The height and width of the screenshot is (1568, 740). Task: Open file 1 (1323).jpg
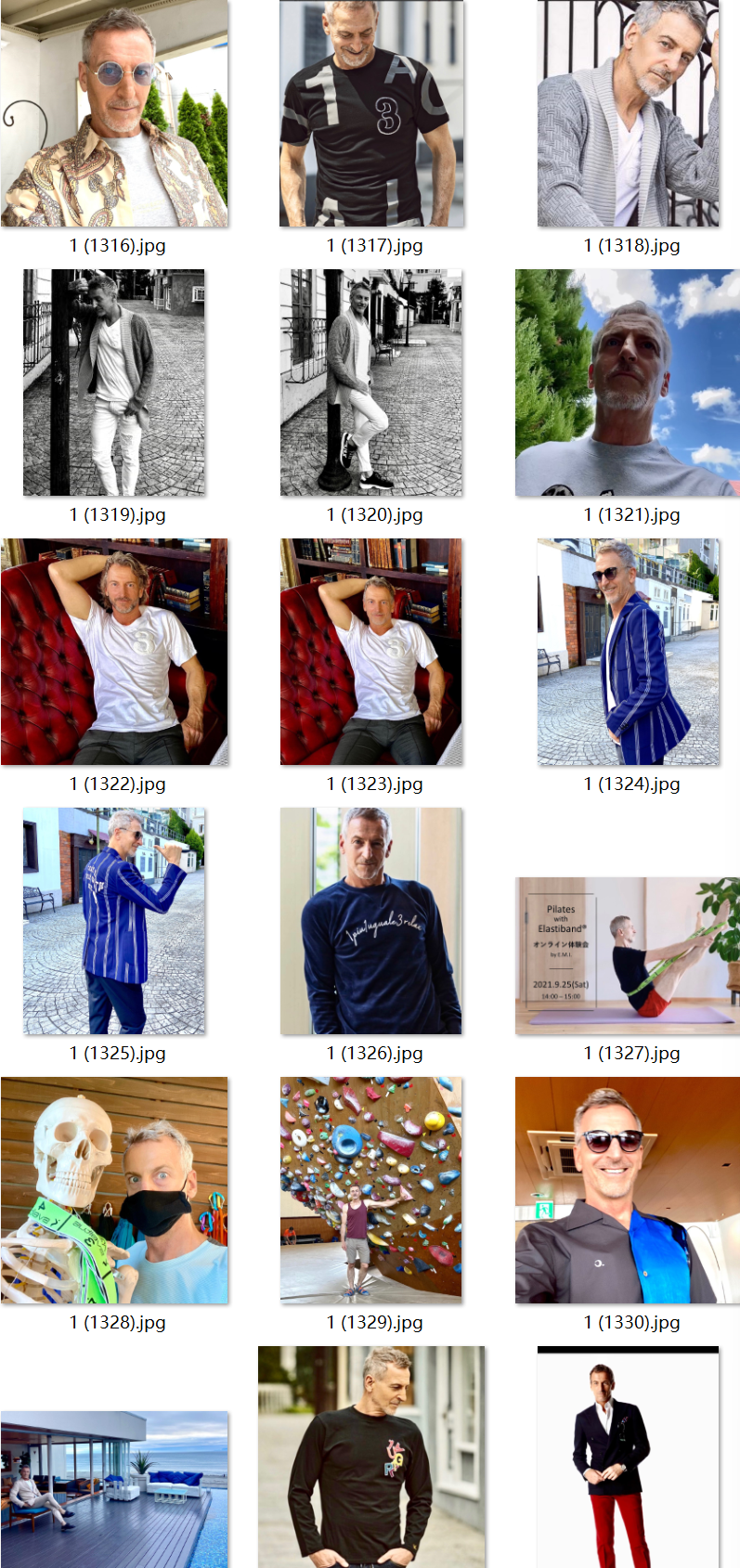tap(370, 652)
